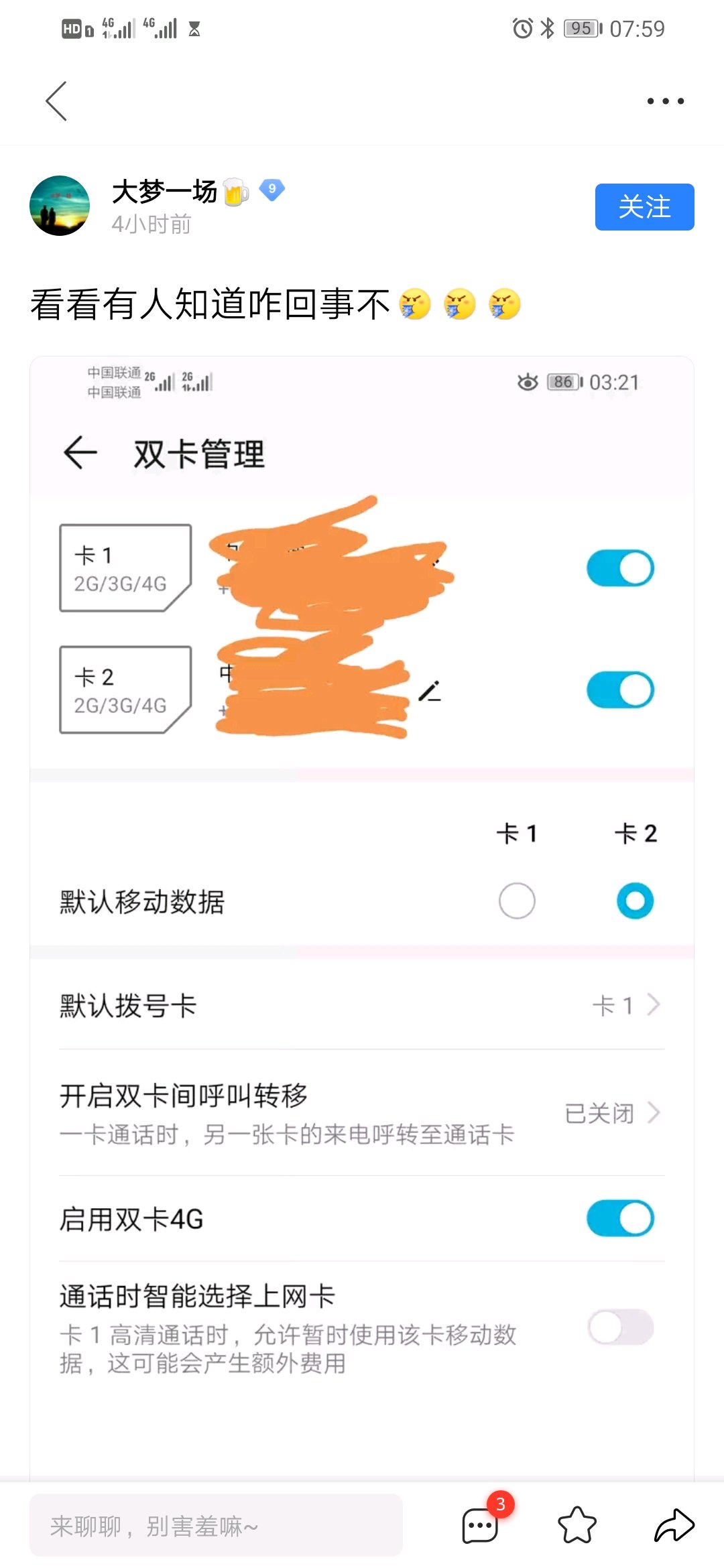The height and width of the screenshot is (1568, 724).
Task: View the comments with 3 badge
Action: pyautogui.click(x=481, y=1526)
